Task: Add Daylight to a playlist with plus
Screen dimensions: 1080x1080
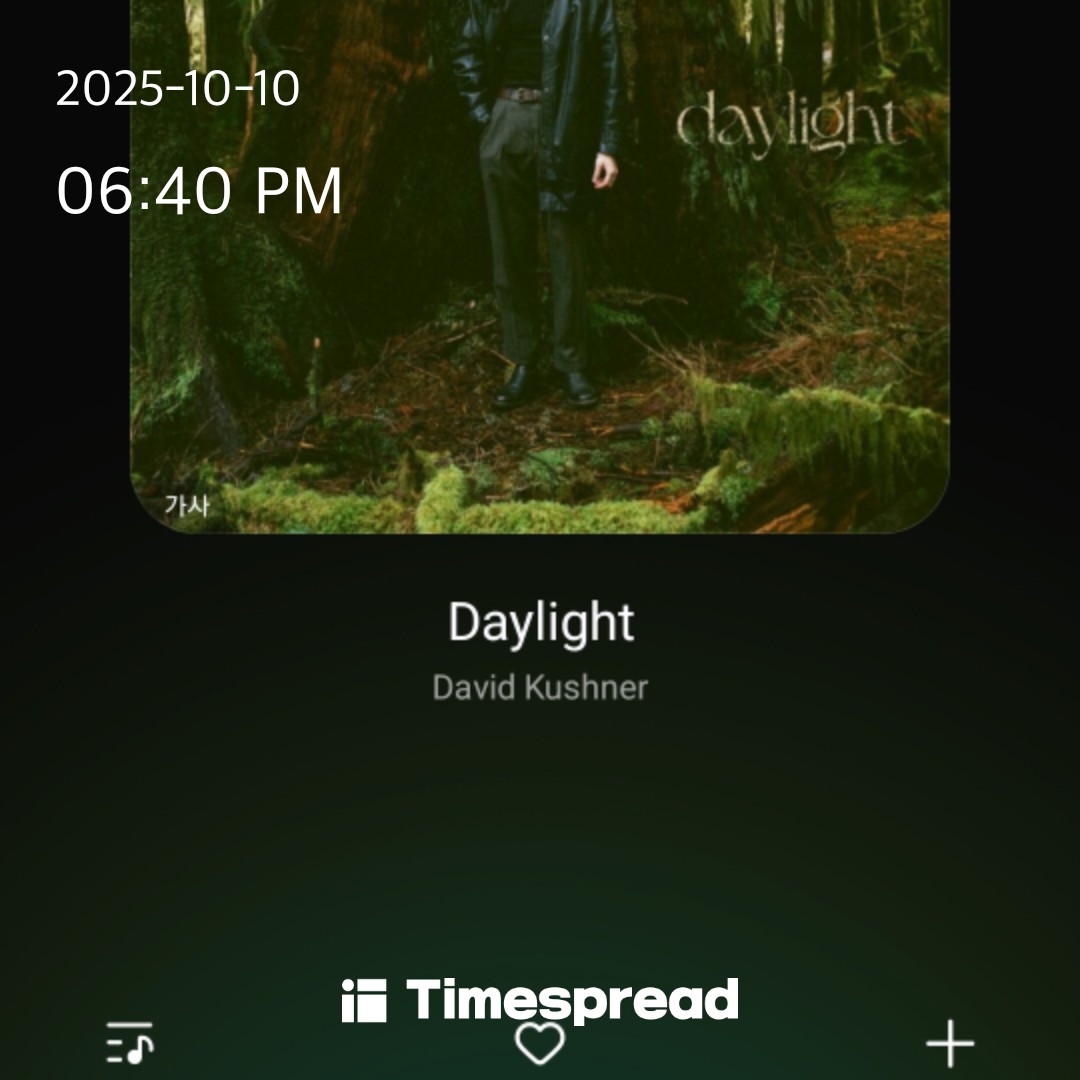Action: [949, 1044]
